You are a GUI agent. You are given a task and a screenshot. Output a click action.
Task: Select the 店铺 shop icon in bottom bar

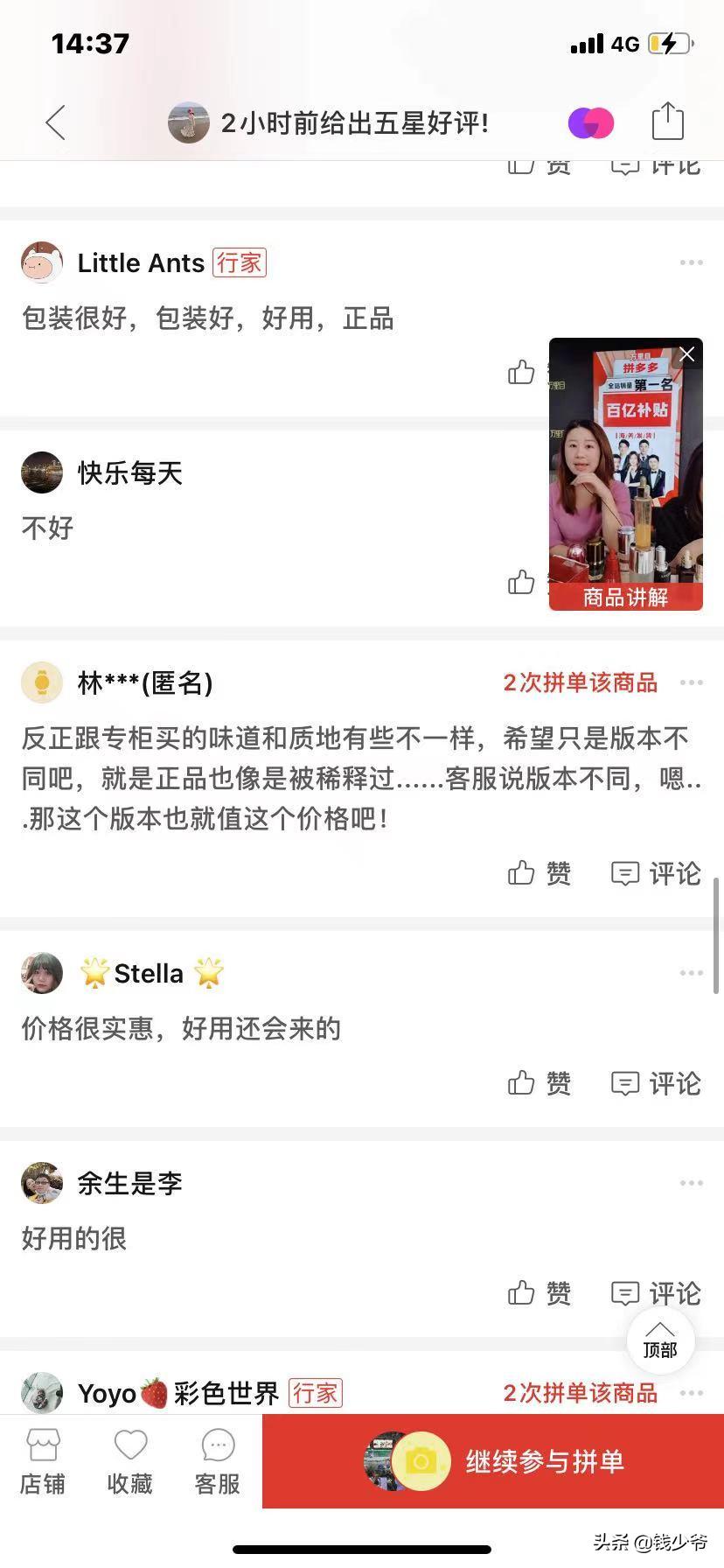click(43, 1459)
